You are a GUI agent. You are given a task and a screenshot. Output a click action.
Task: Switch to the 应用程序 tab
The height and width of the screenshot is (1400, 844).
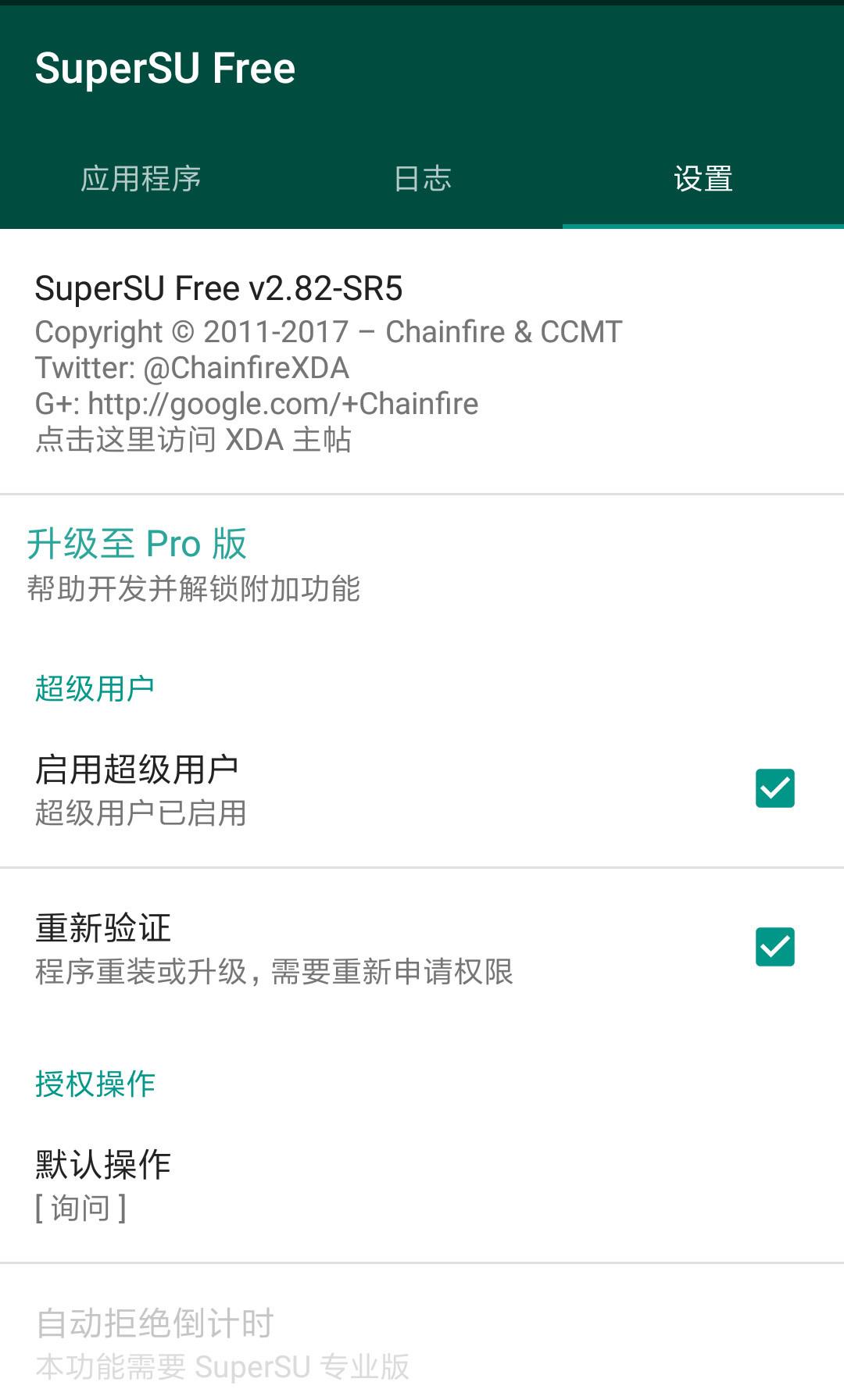141,179
